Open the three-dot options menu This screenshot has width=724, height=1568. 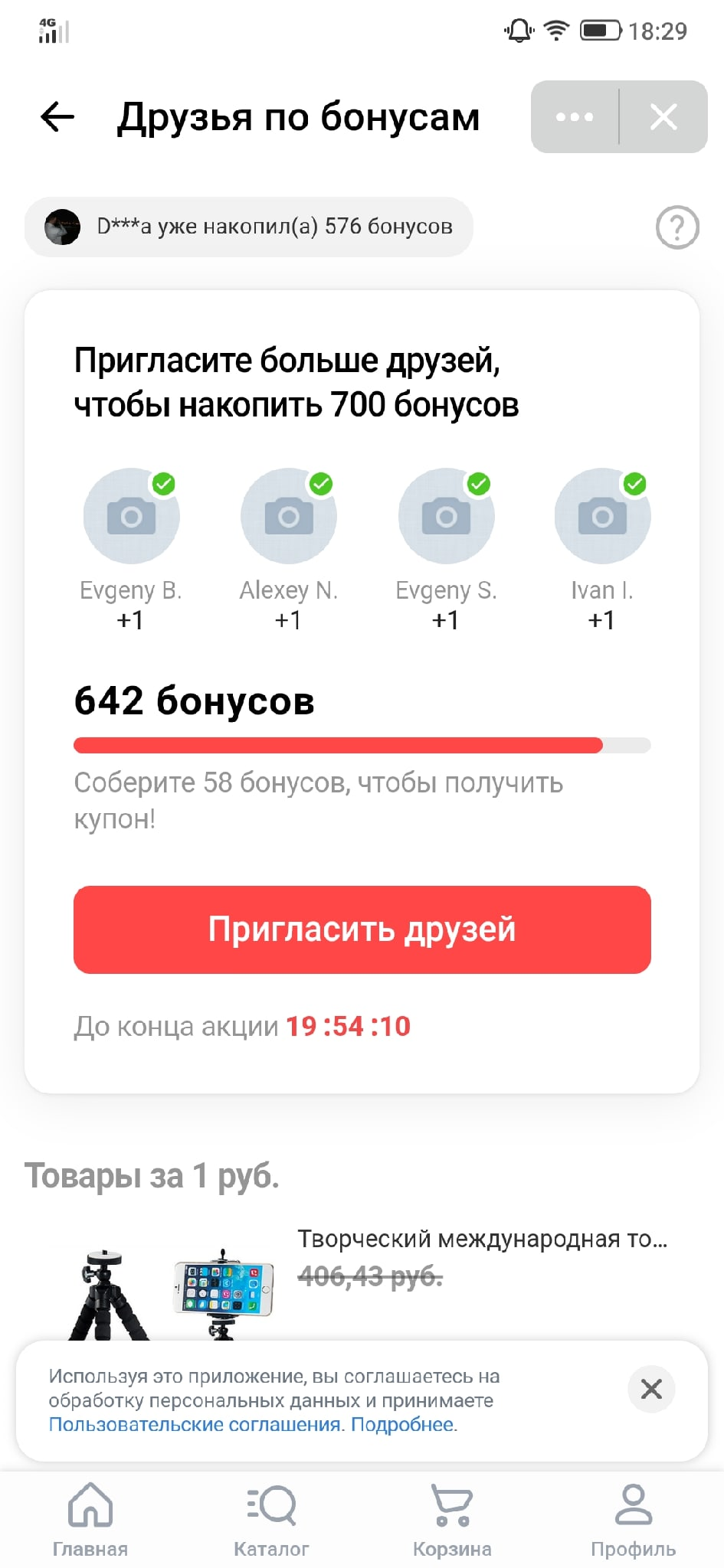[x=575, y=117]
